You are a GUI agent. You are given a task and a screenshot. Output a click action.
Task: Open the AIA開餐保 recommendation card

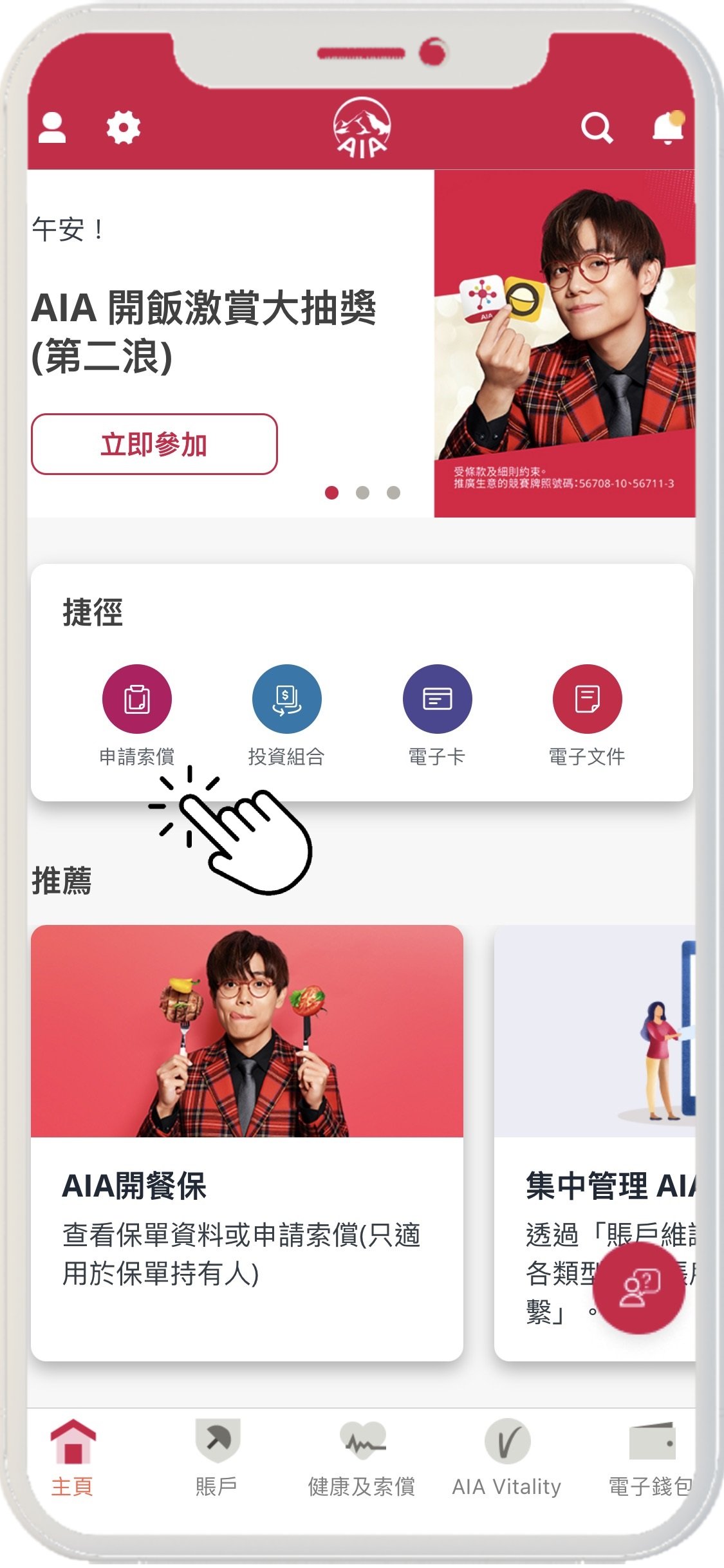pyautogui.click(x=247, y=1143)
